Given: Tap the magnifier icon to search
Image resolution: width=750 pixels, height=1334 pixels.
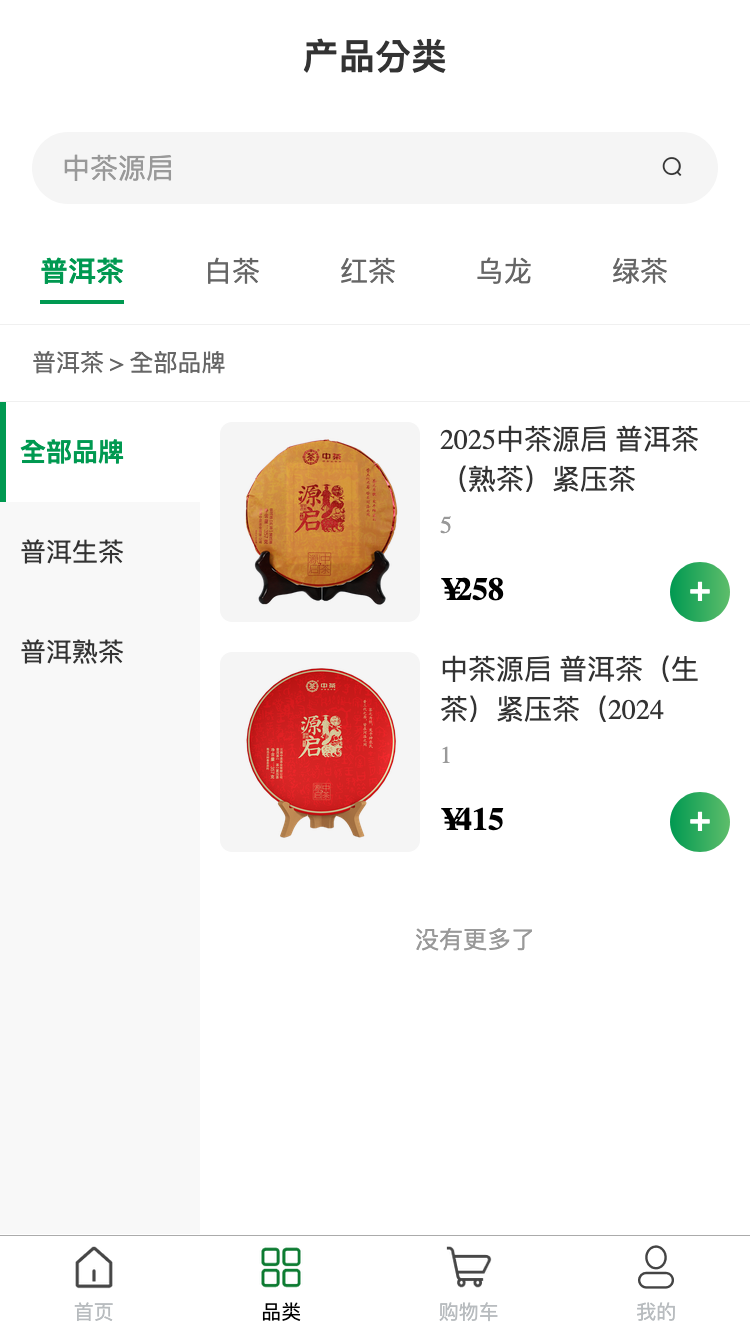Looking at the screenshot, I should pyautogui.click(x=671, y=167).
